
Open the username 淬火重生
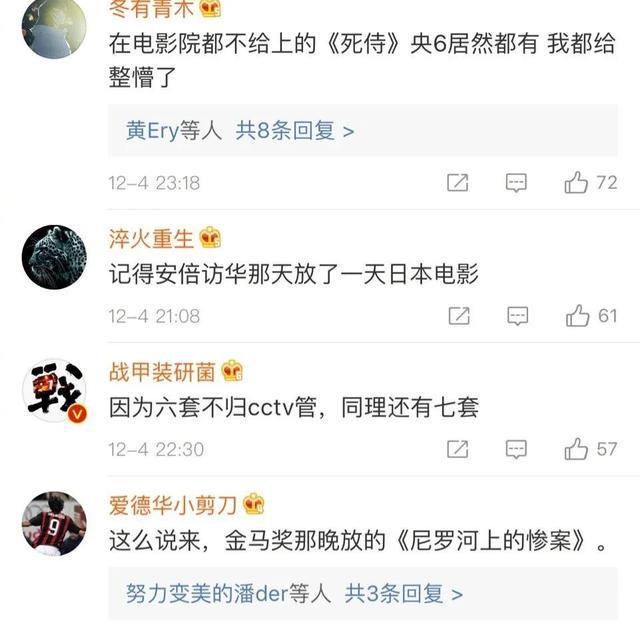point(151,238)
